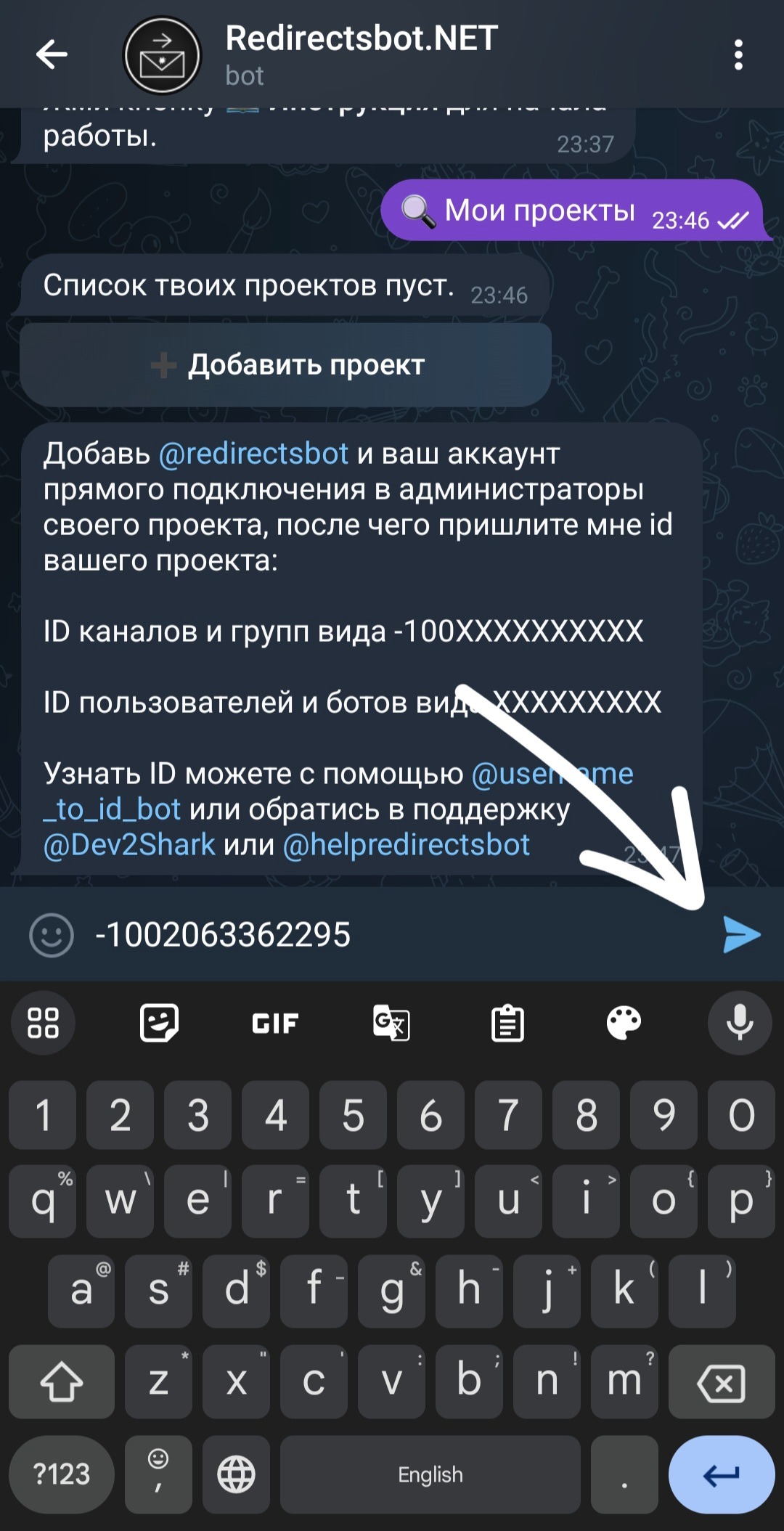Open the keyboard clipboard

tap(507, 1024)
